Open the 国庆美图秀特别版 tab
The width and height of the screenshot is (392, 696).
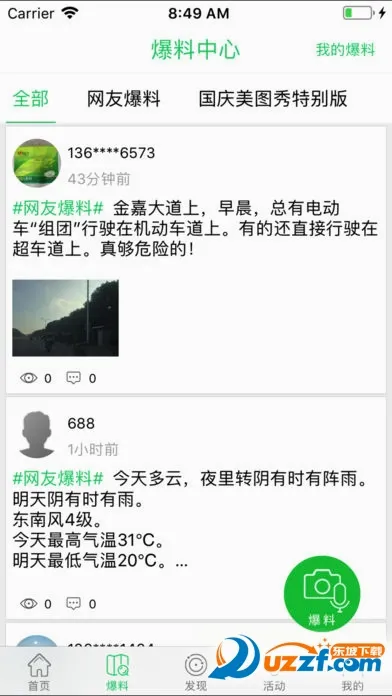tap(273, 99)
